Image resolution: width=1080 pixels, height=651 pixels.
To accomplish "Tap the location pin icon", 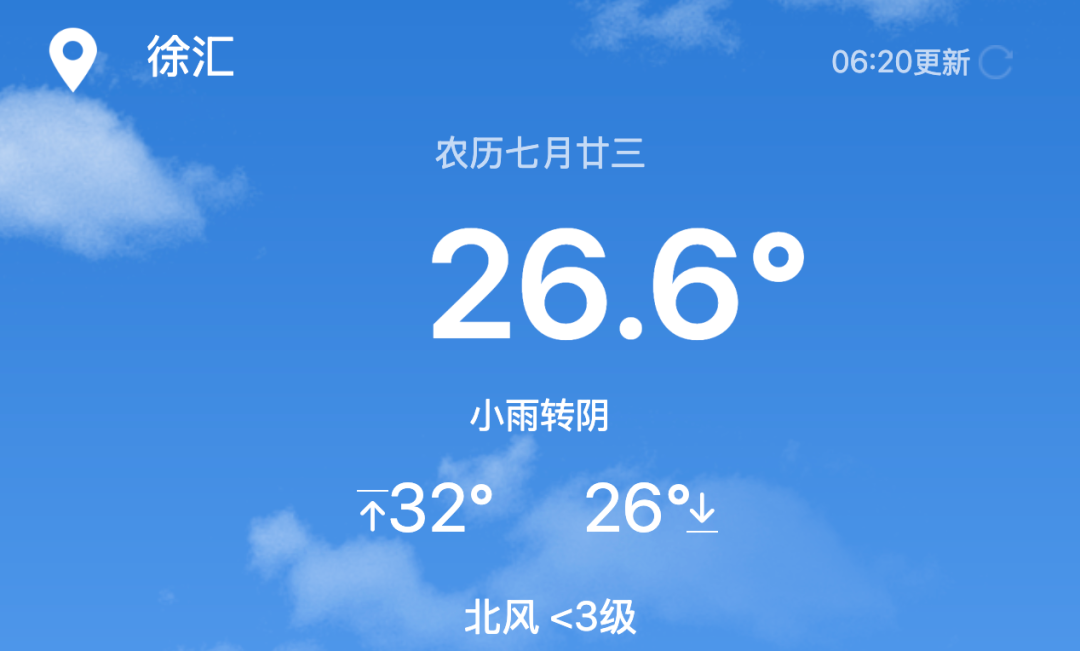I will click(x=72, y=59).
